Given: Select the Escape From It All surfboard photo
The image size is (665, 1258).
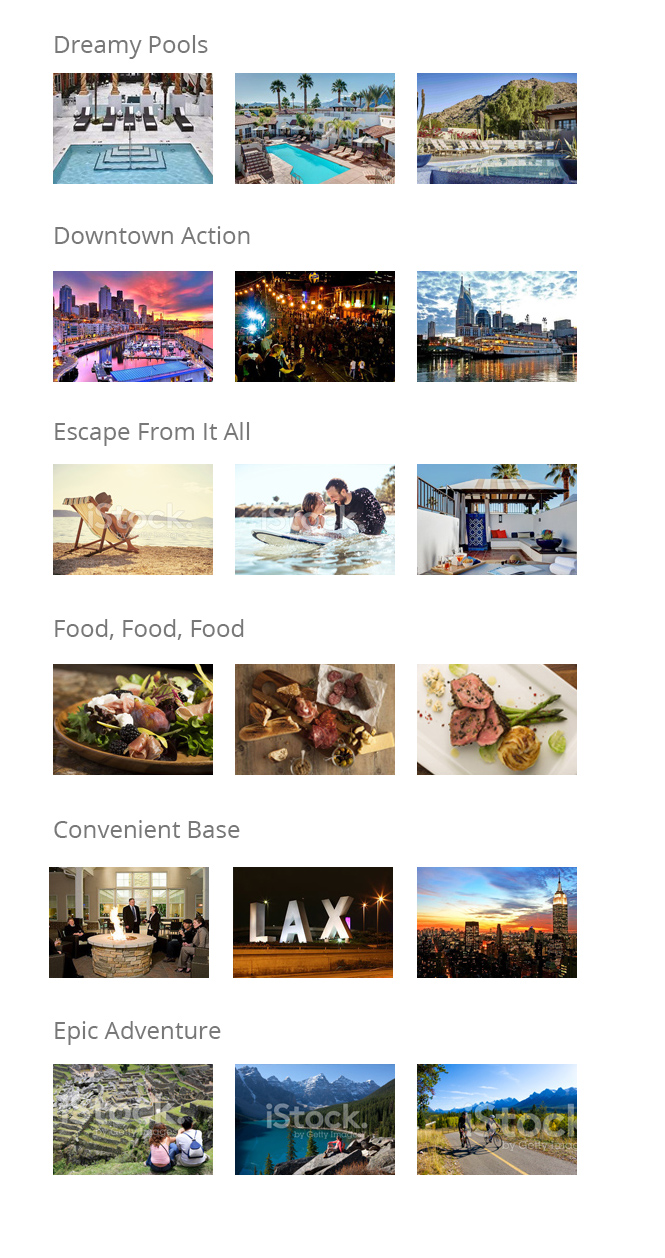Looking at the screenshot, I should (315, 519).
